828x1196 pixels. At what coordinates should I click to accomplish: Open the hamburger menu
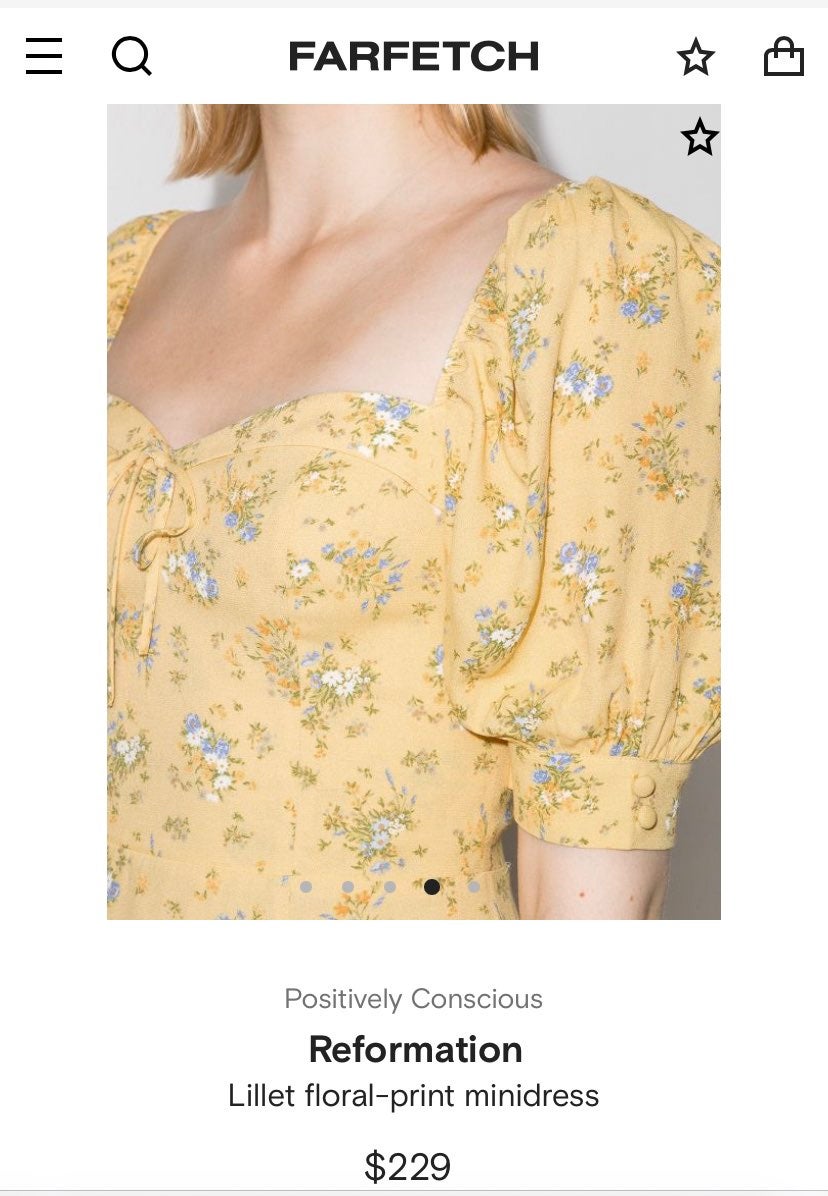[x=44, y=57]
